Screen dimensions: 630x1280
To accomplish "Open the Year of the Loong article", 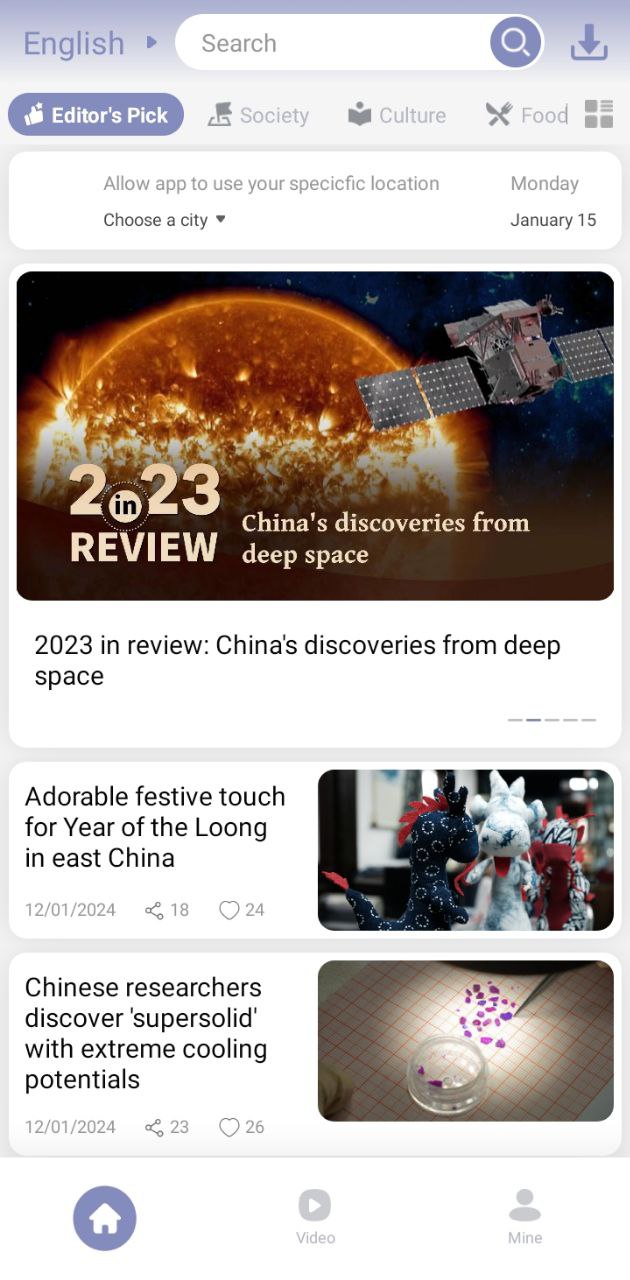I will point(155,827).
